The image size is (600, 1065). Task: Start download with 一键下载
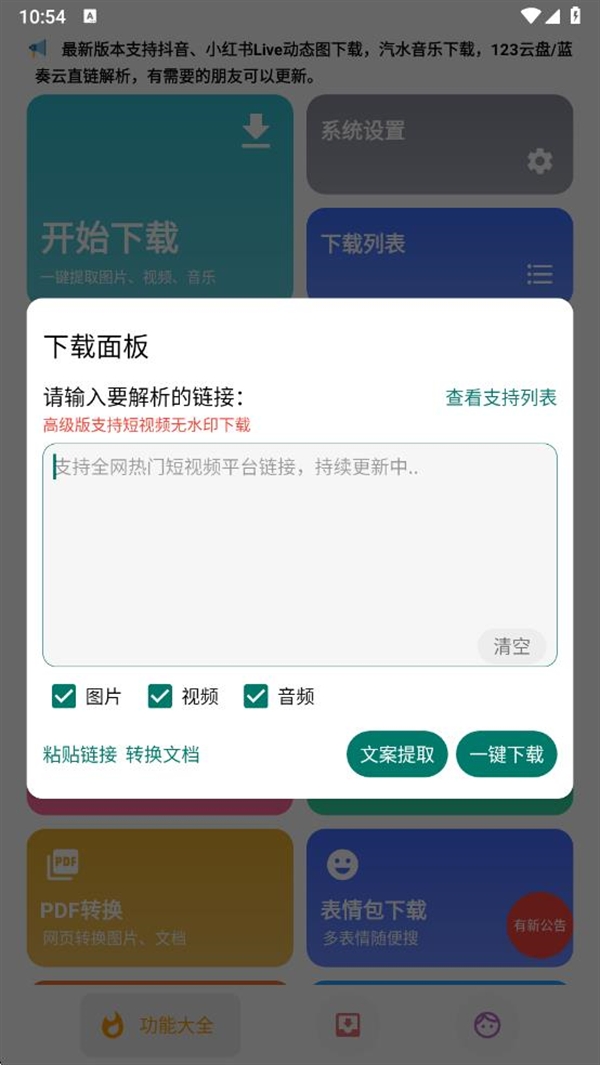click(x=507, y=754)
